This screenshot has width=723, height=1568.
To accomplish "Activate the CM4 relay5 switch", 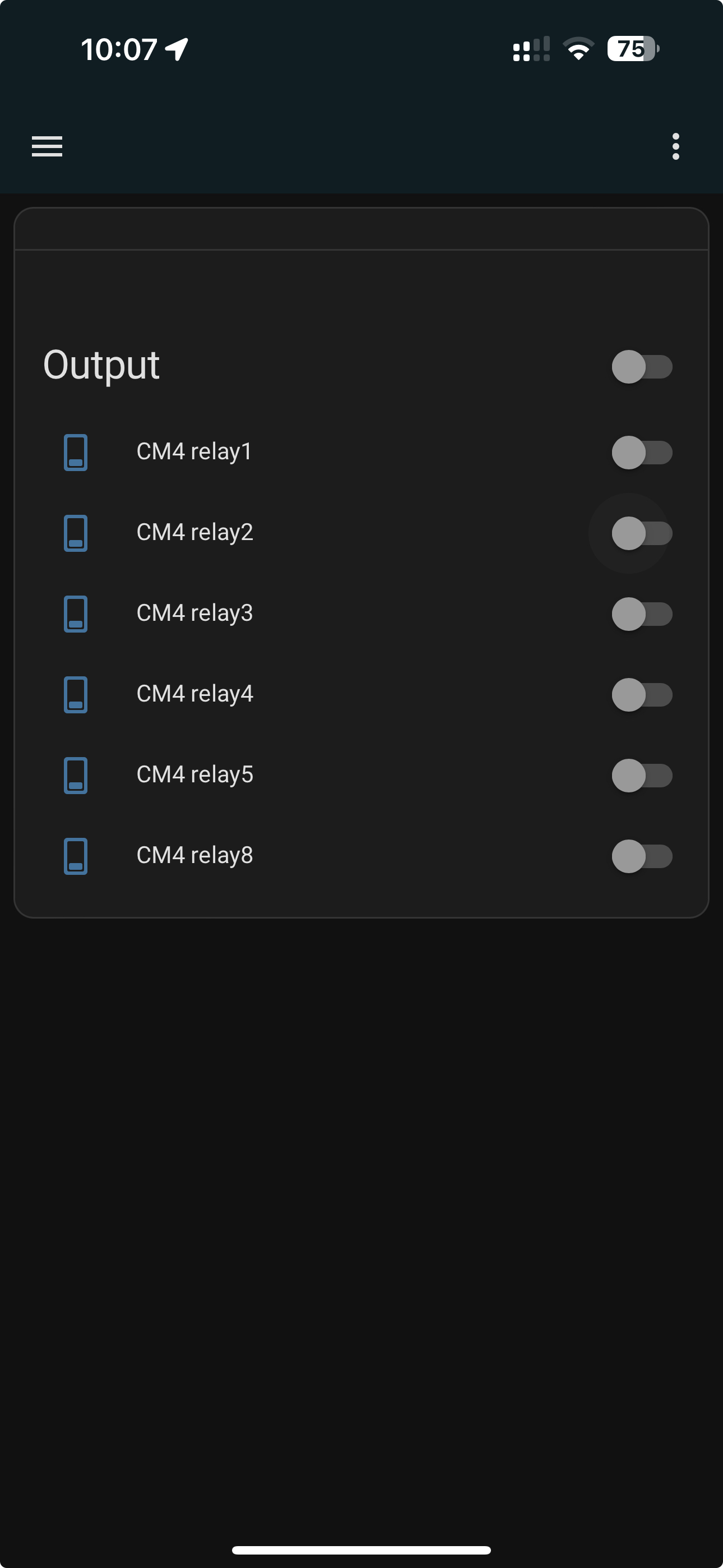I will coord(641,775).
